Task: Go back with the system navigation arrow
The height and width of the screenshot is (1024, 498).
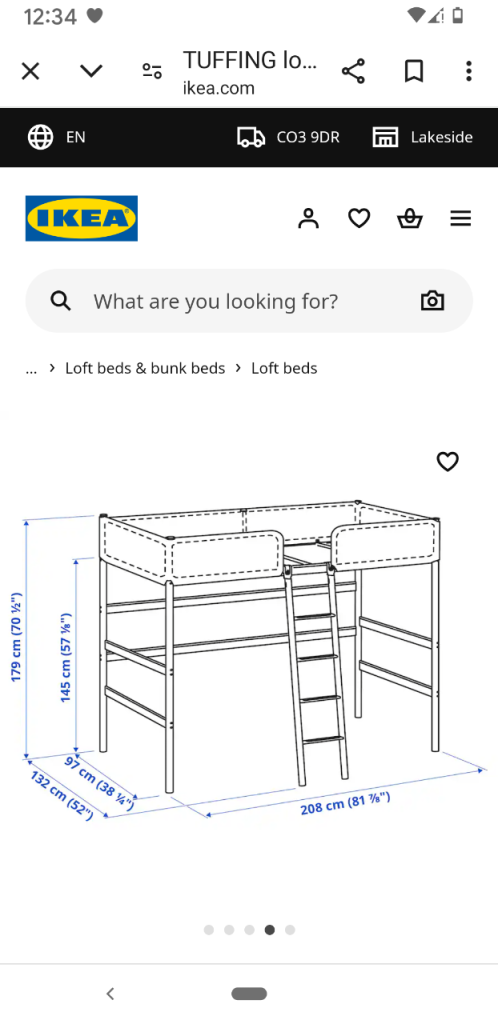Action: coord(110,994)
